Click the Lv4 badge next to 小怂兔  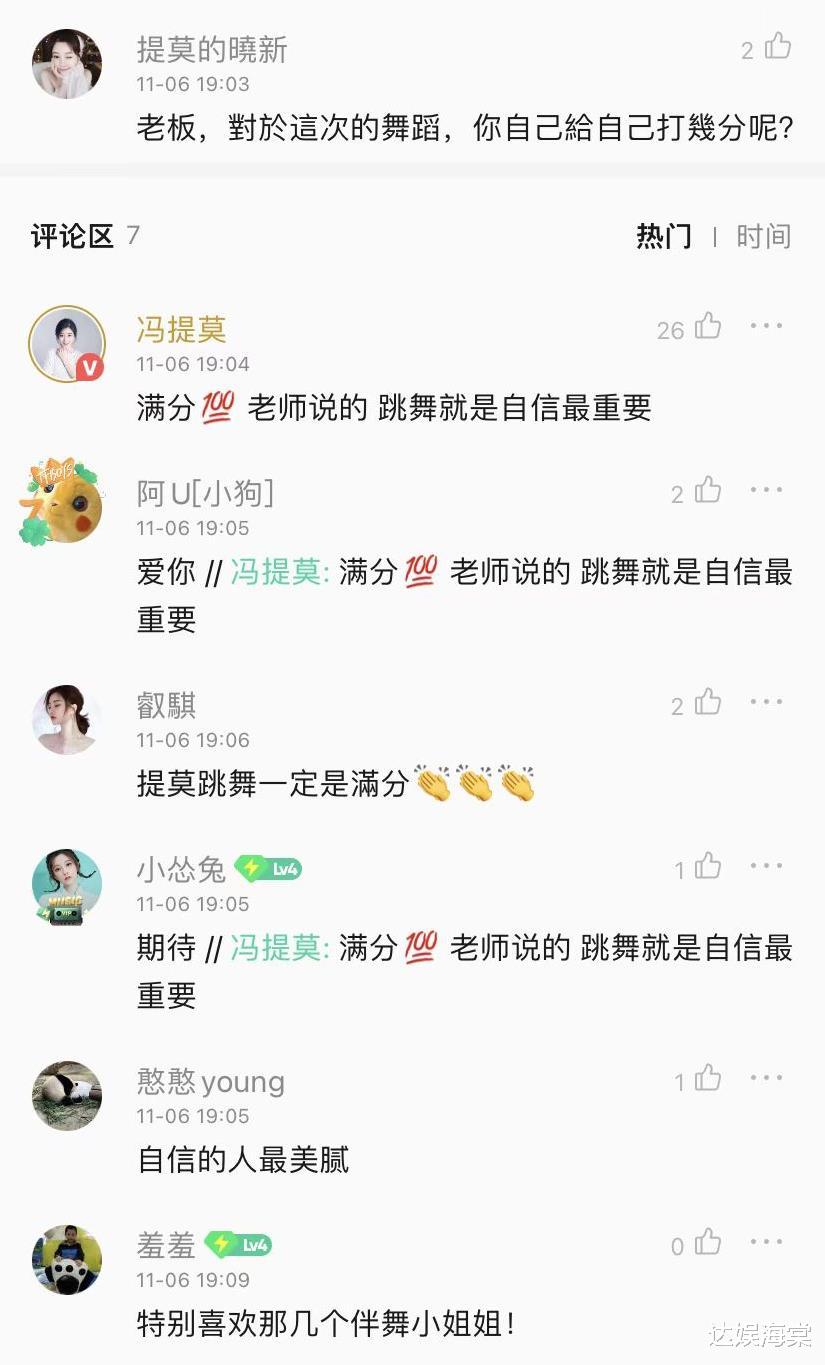269,869
